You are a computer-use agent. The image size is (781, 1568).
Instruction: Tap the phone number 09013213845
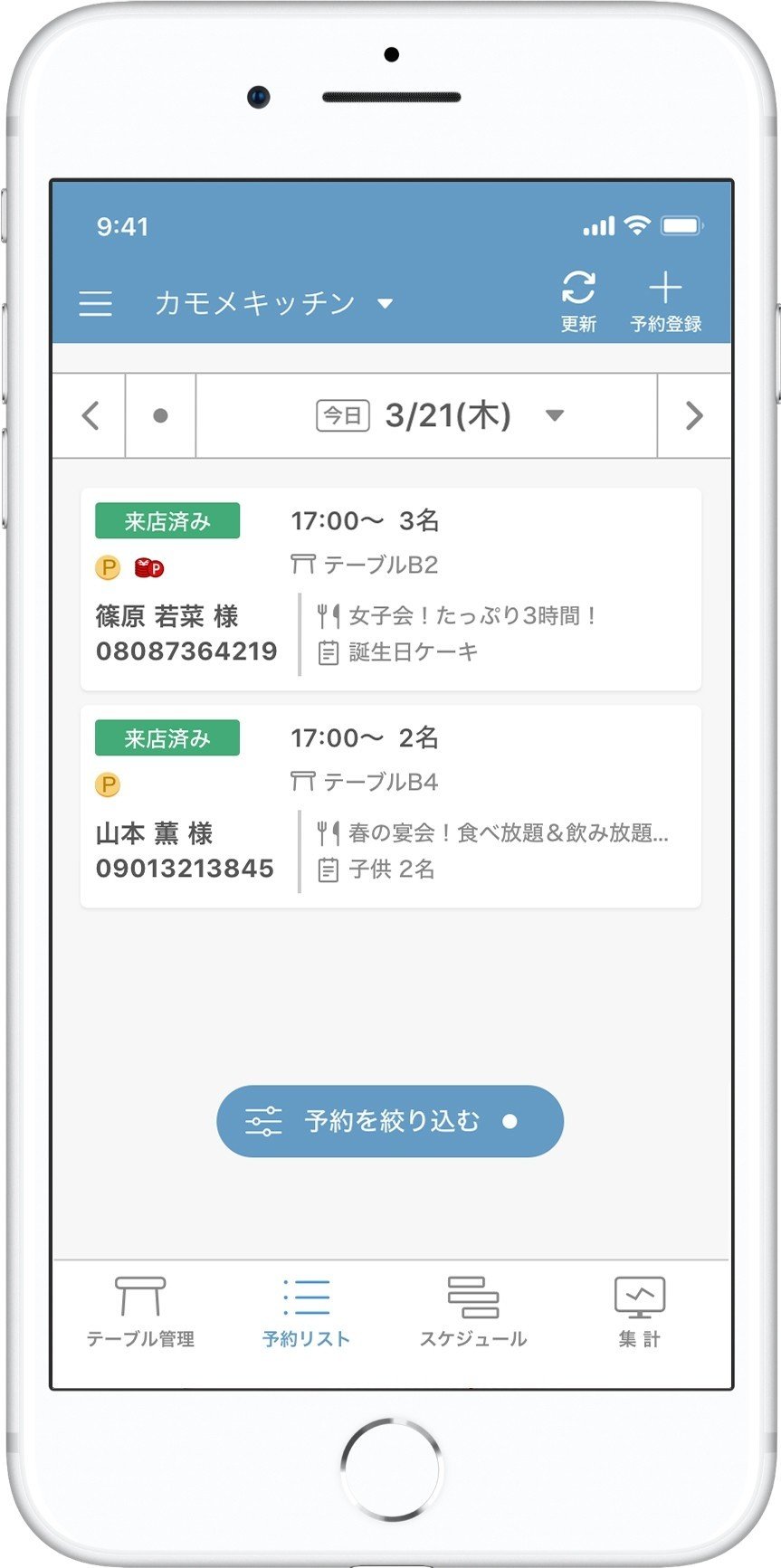[185, 869]
